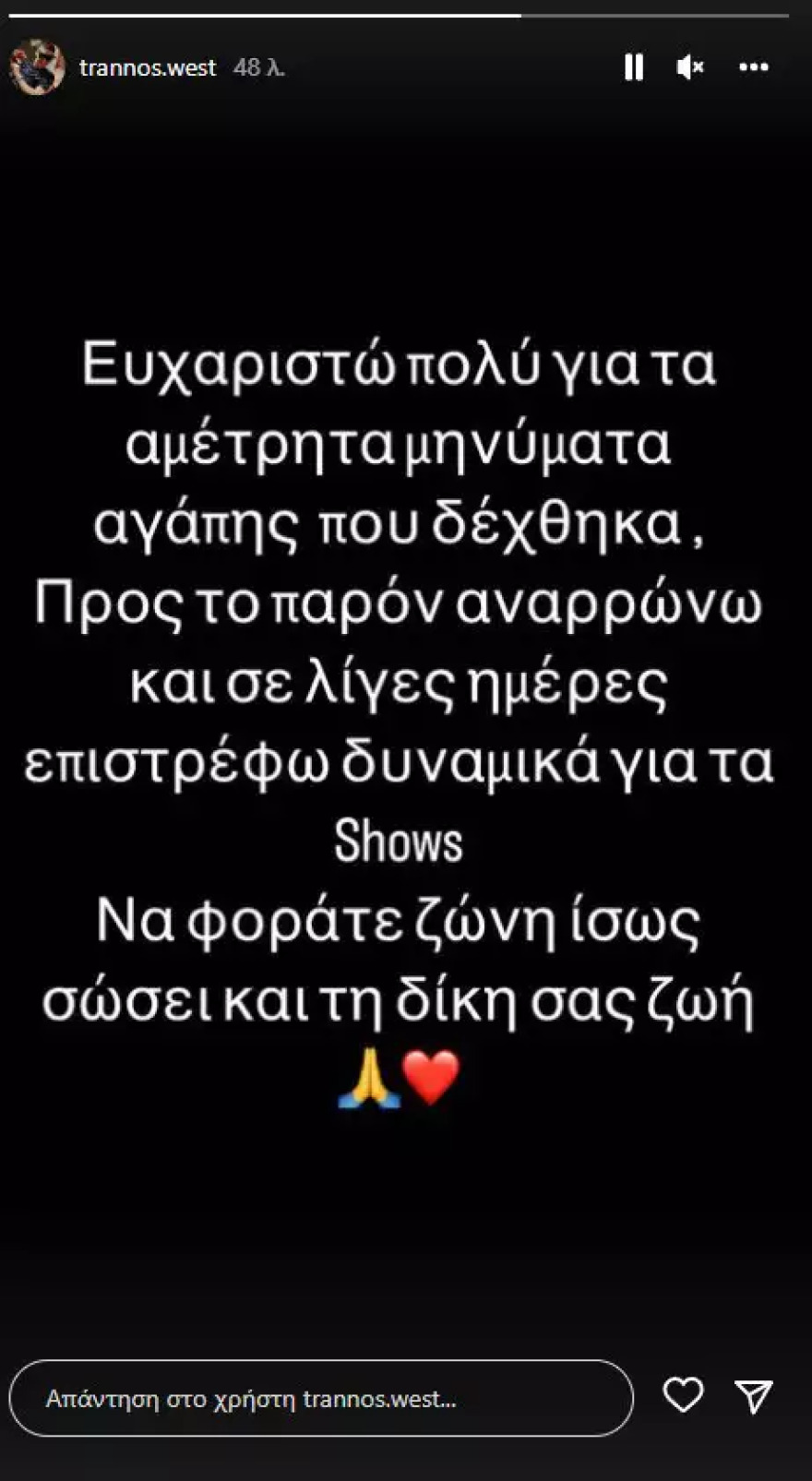Open trannos.west's profile picture
Viewport: 812px width, 1481px height.
[x=39, y=65]
